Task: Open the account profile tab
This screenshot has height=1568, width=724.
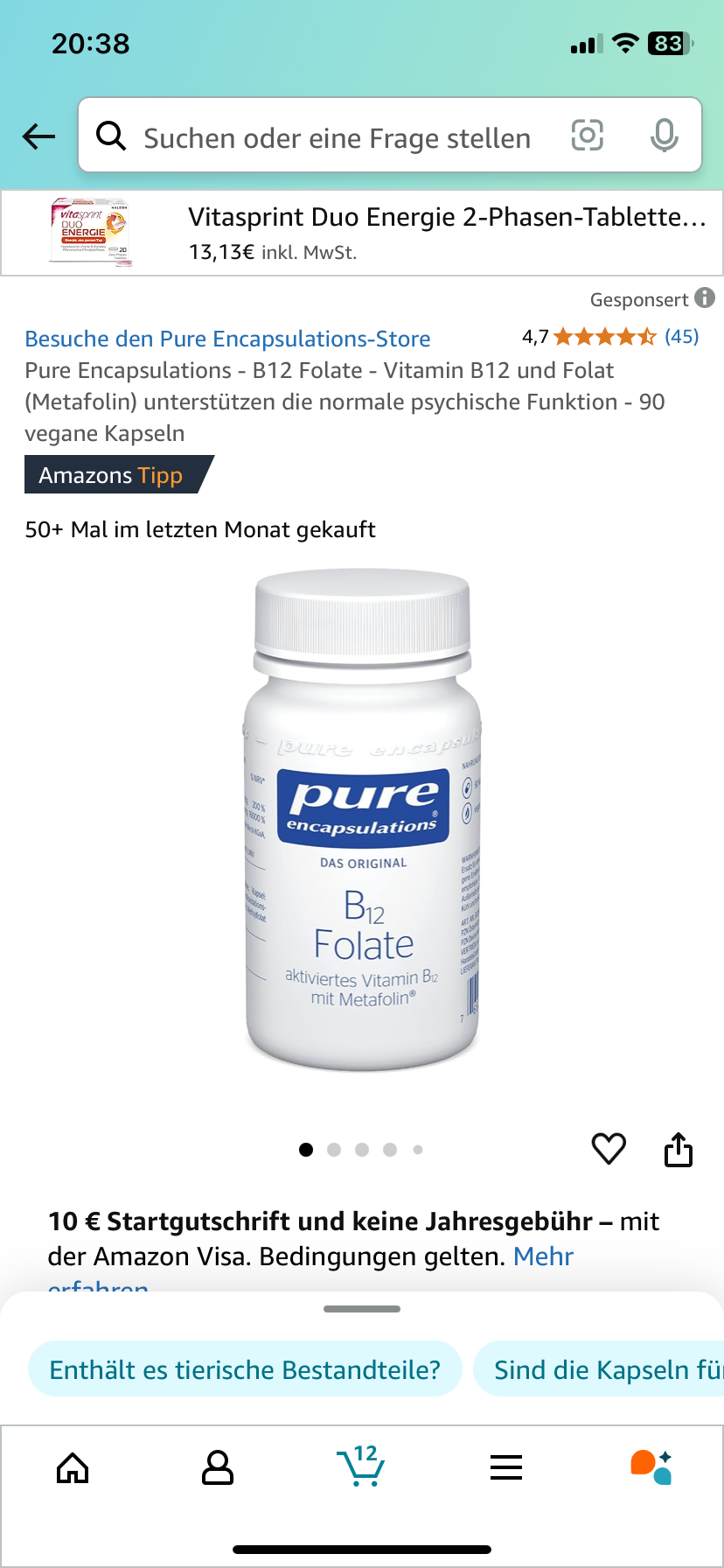Action: [217, 1467]
